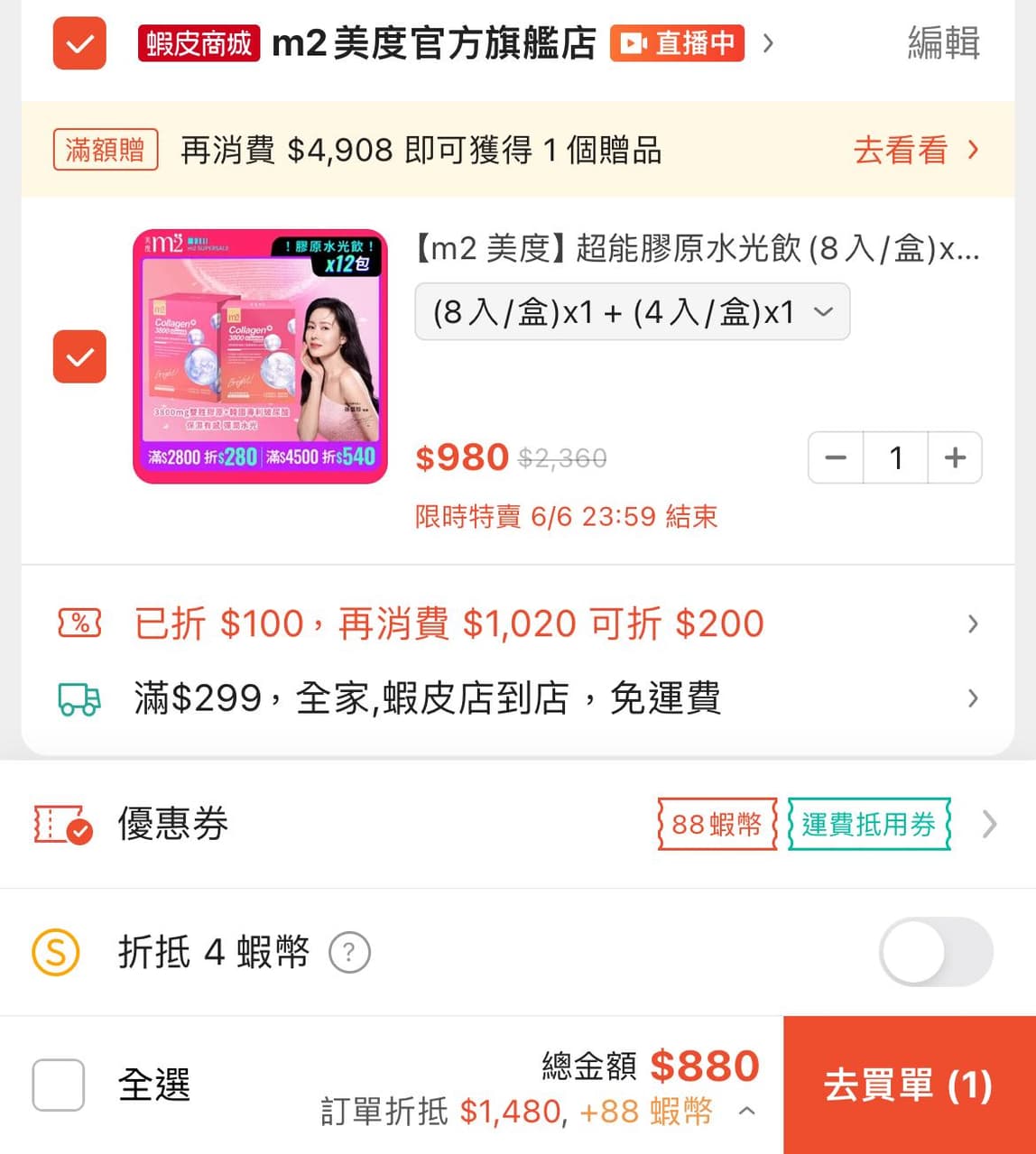Viewport: 1036px width, 1154px height.
Task: Select the 88蝦幣 coupon chip
Action: 717,824
